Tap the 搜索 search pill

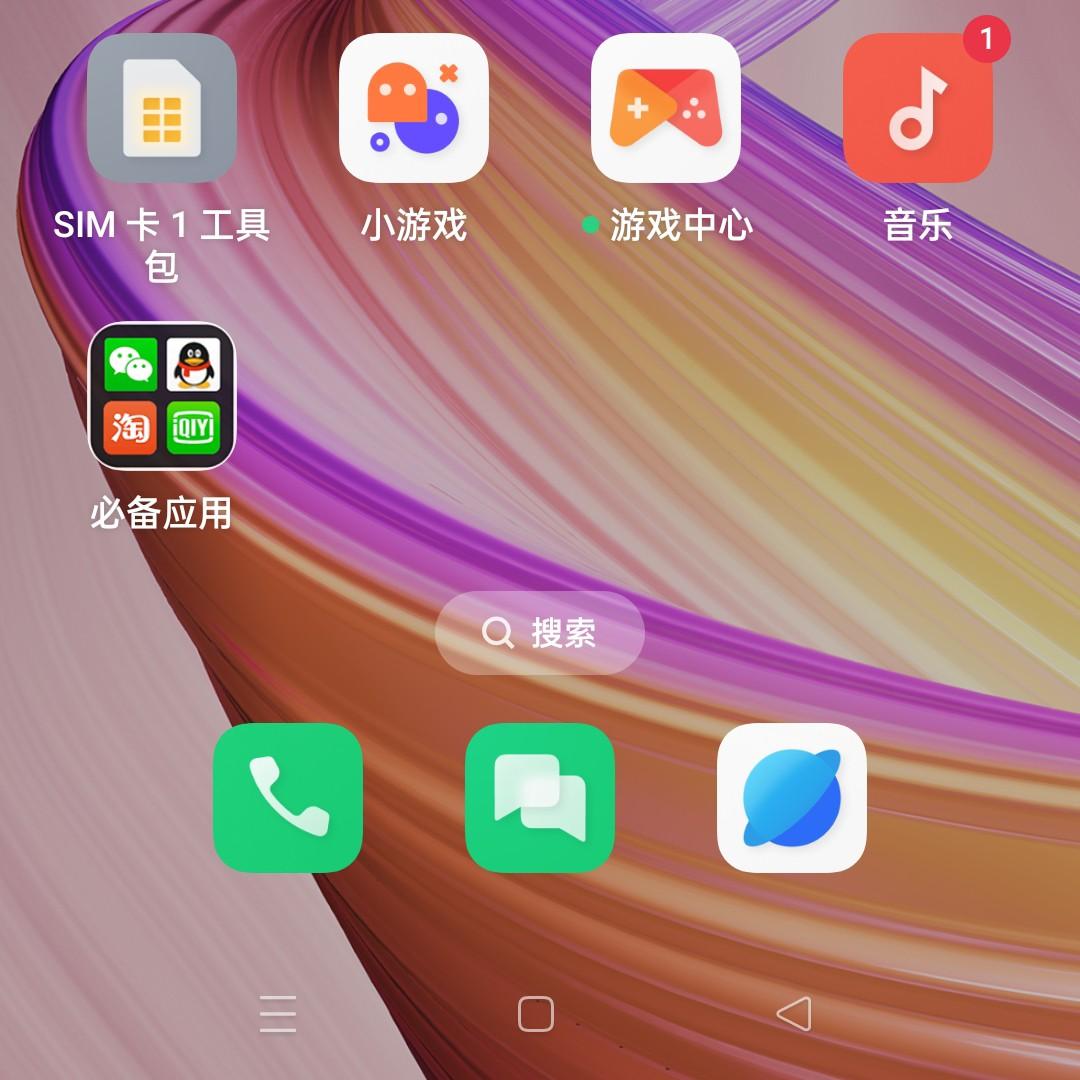pyautogui.click(x=540, y=633)
